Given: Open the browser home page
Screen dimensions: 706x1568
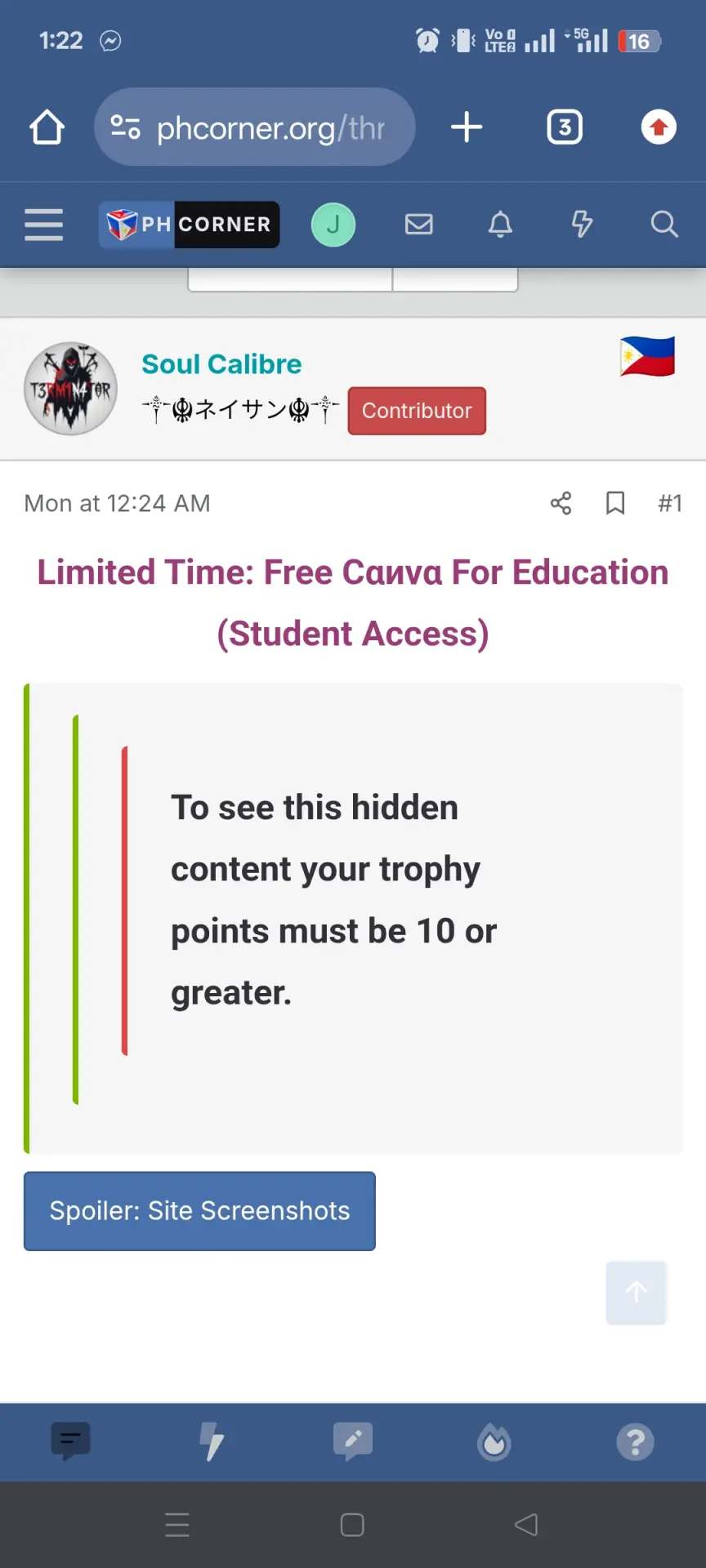Looking at the screenshot, I should [x=47, y=127].
